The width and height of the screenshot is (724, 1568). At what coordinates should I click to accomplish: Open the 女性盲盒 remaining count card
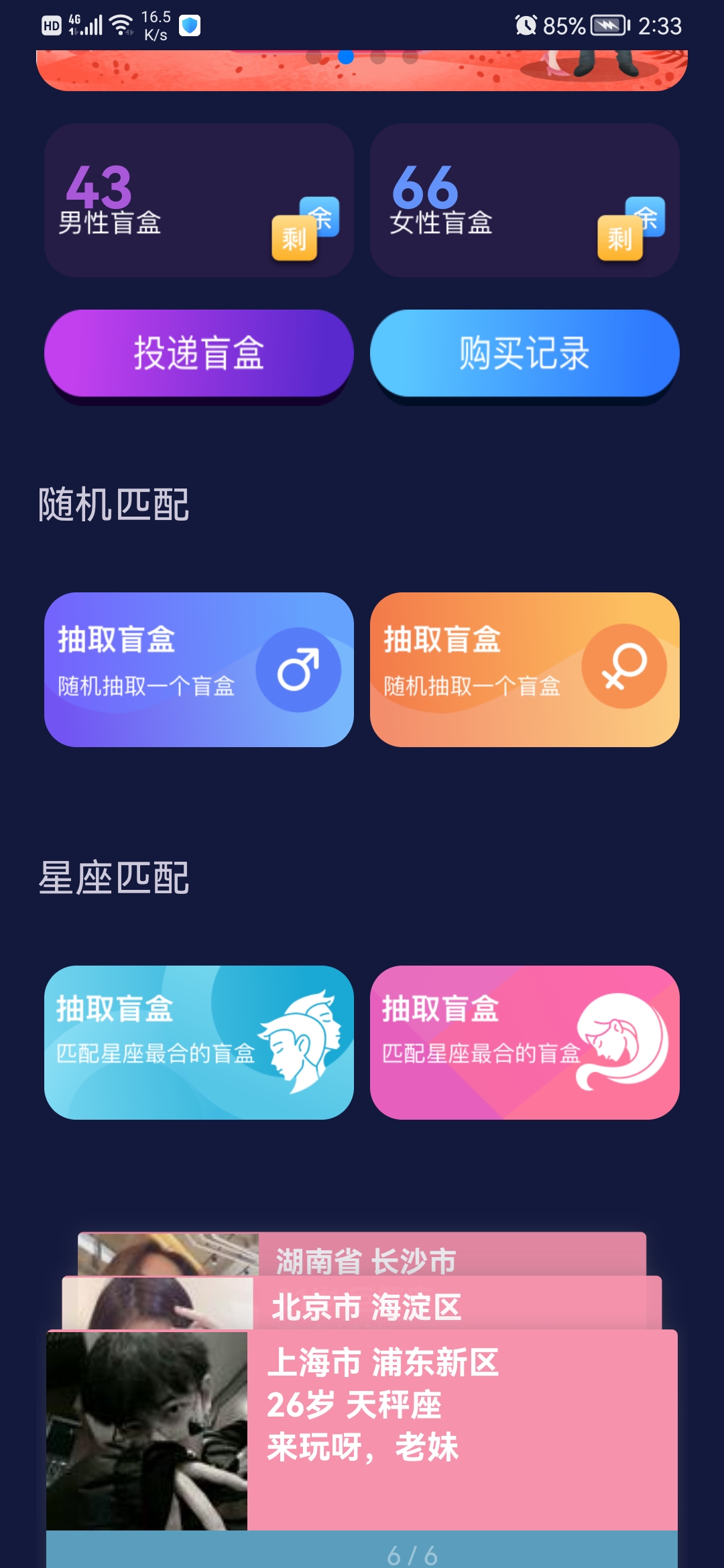coord(524,200)
